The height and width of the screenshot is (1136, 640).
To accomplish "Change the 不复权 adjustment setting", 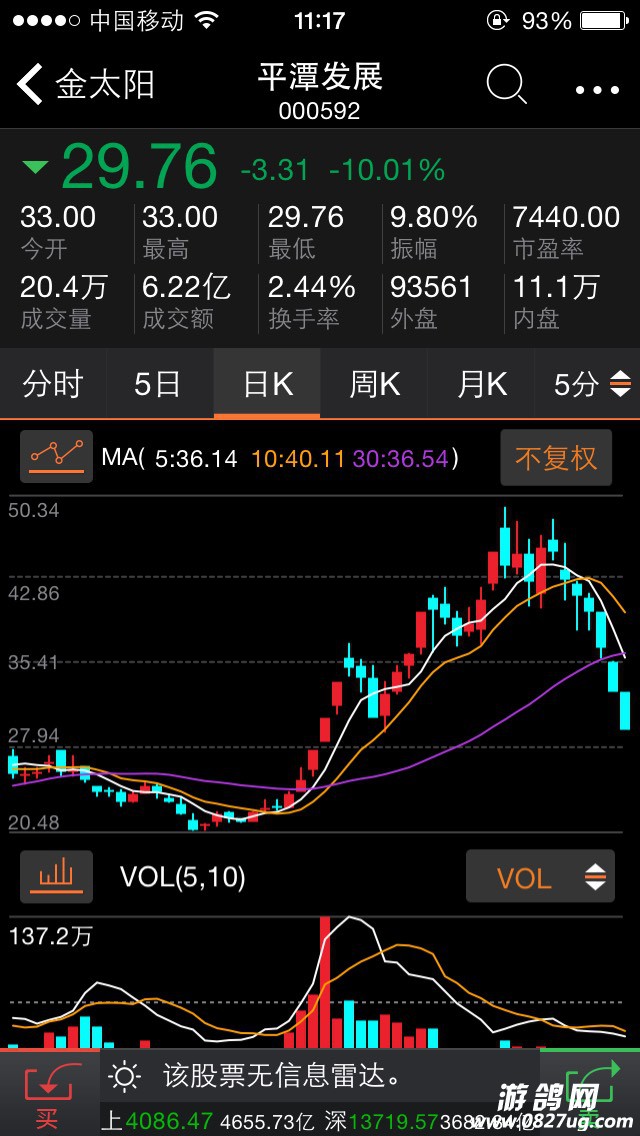I will [556, 458].
